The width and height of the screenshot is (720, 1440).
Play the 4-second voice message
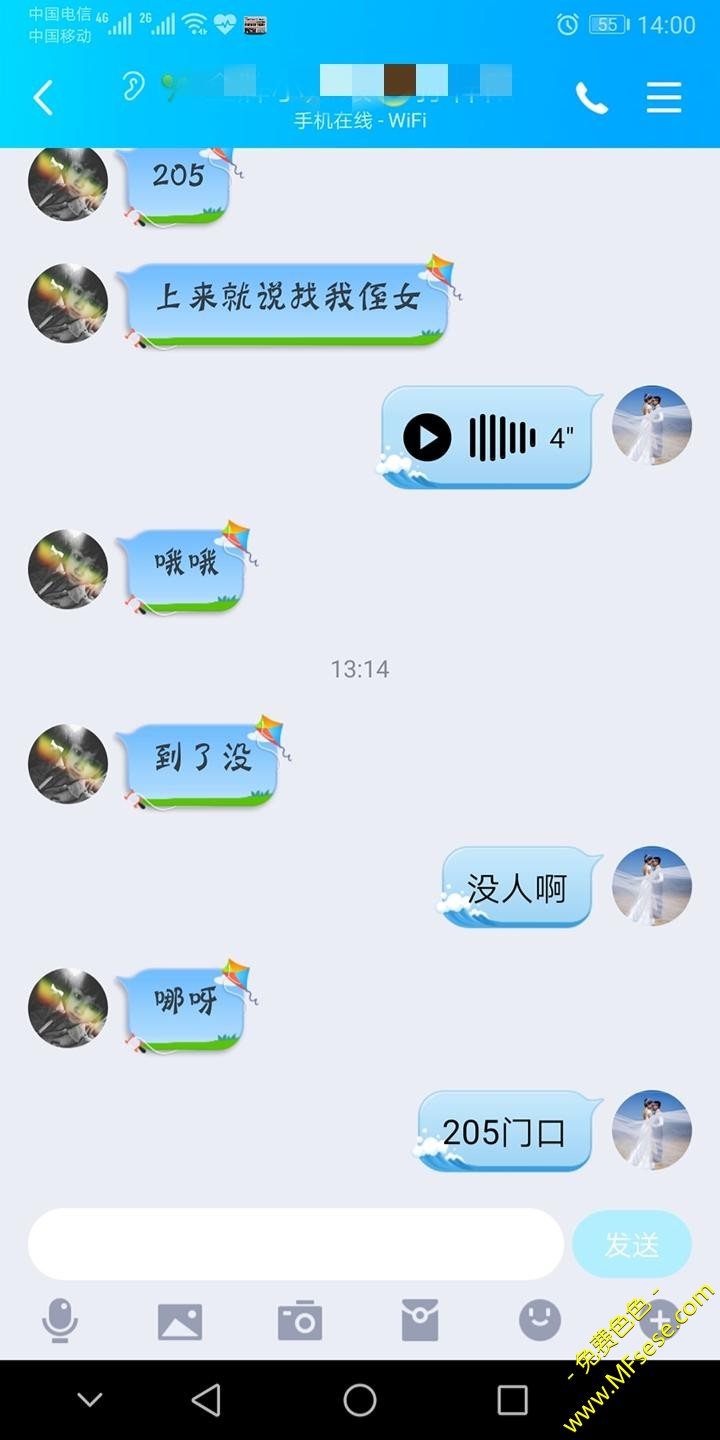pos(428,438)
